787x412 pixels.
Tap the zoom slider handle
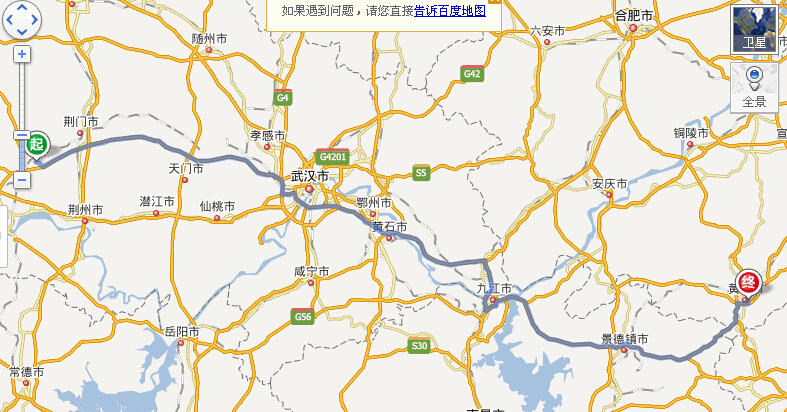pyautogui.click(x=22, y=135)
